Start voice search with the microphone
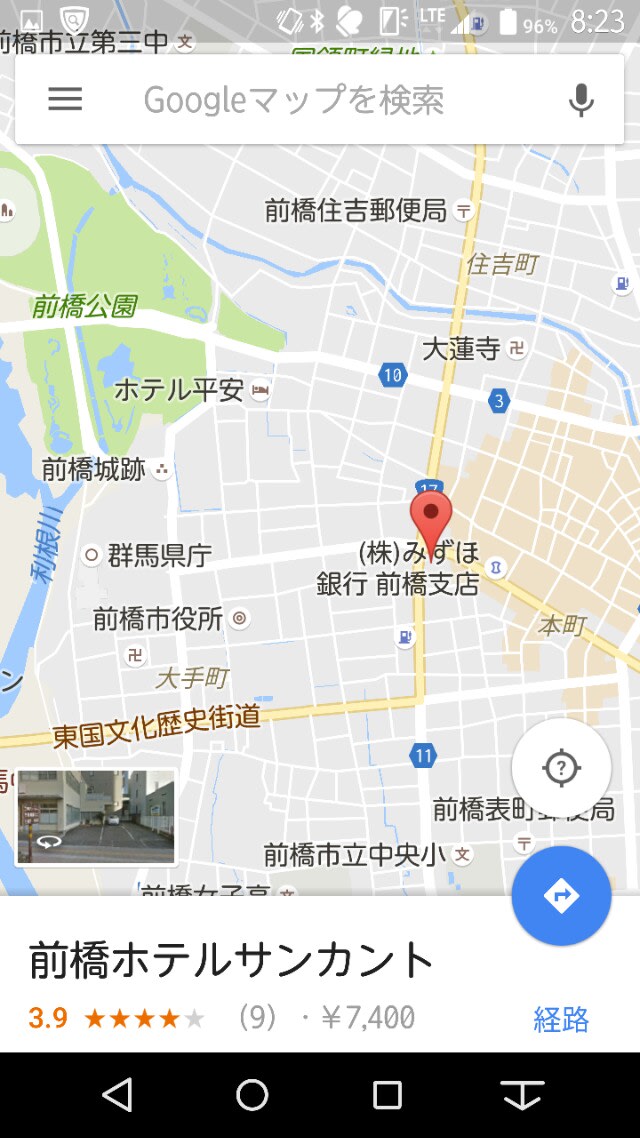640x1138 pixels. tap(581, 100)
